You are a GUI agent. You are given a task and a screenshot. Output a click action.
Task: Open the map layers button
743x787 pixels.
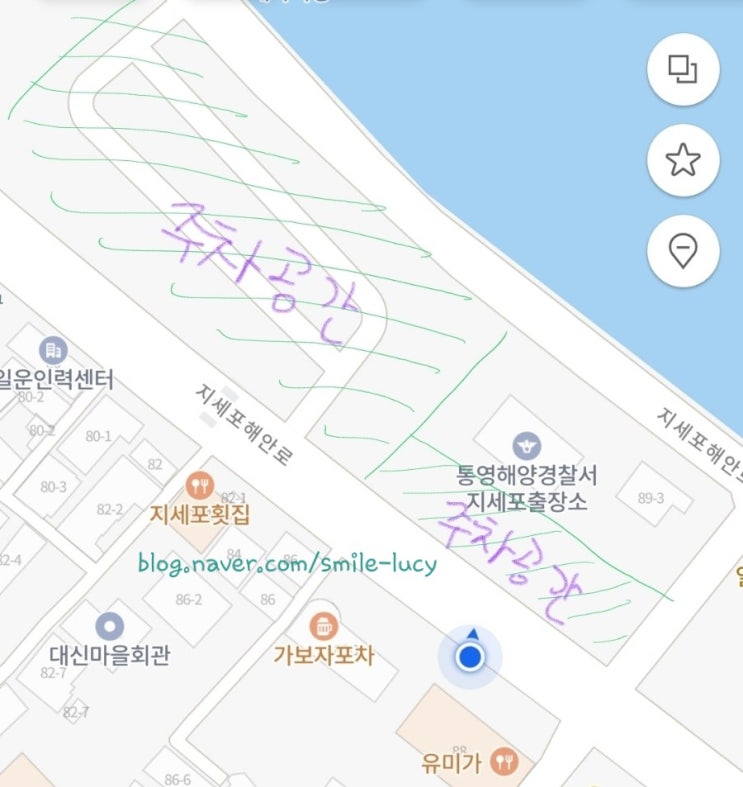(x=683, y=70)
